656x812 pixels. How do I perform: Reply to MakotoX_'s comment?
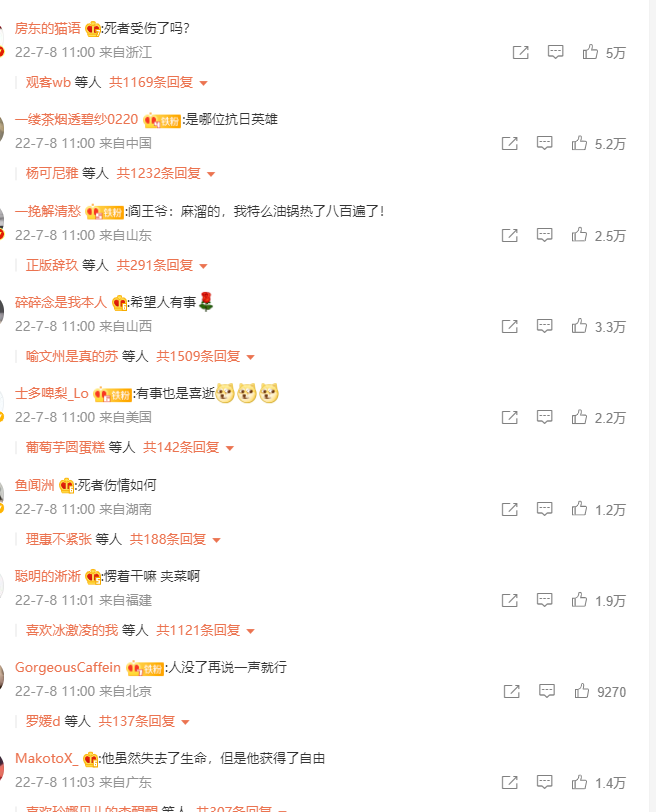coord(544,782)
